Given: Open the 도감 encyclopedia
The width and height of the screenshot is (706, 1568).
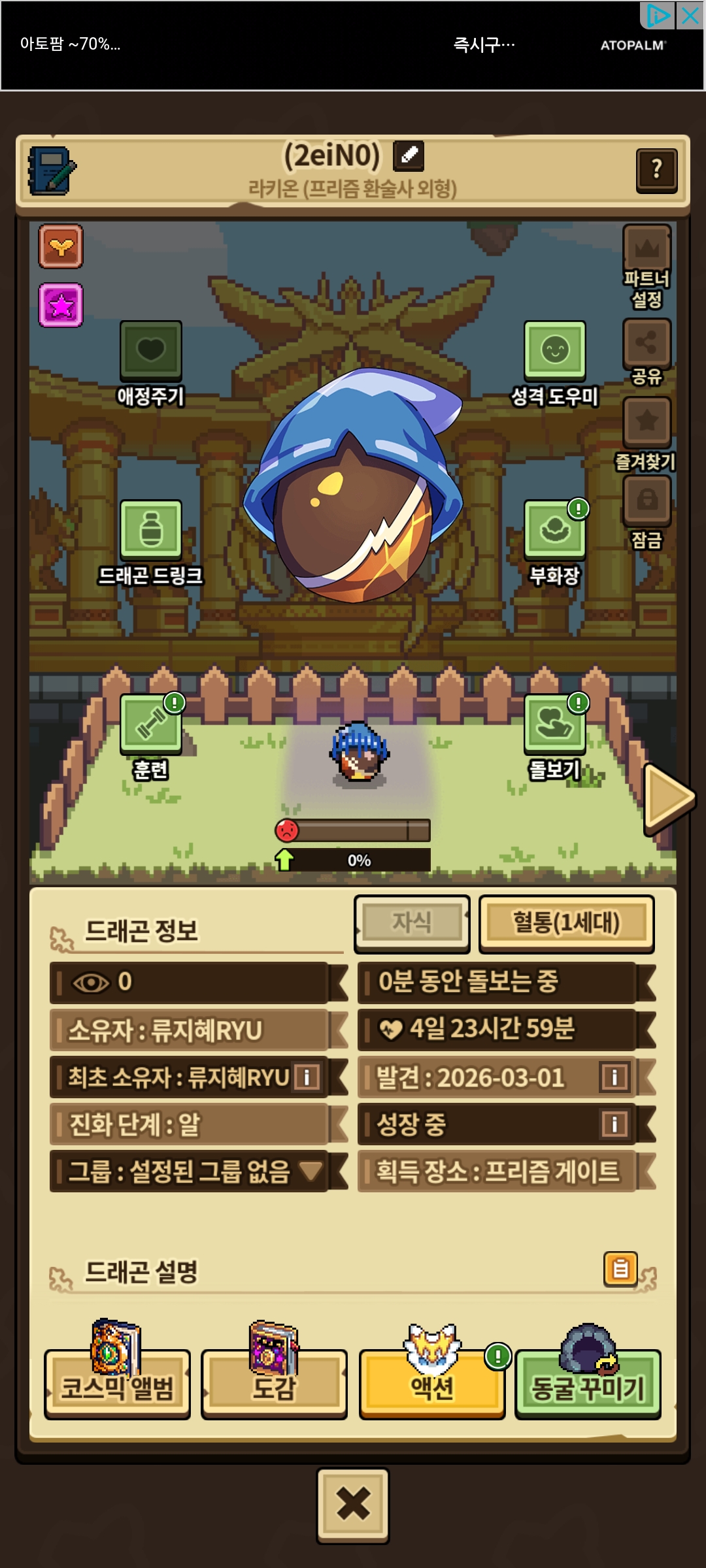Looking at the screenshot, I should click(274, 1384).
